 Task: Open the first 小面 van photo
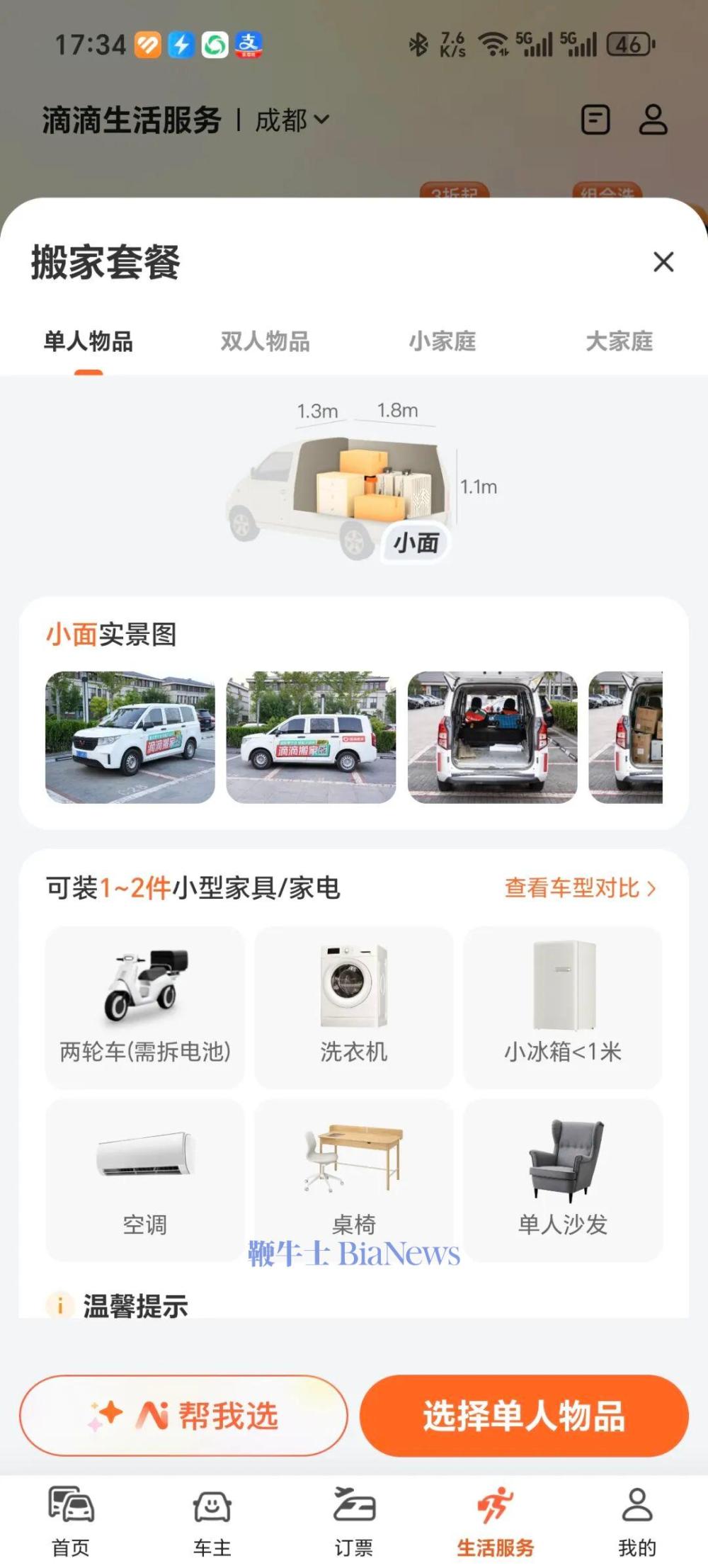tap(130, 737)
